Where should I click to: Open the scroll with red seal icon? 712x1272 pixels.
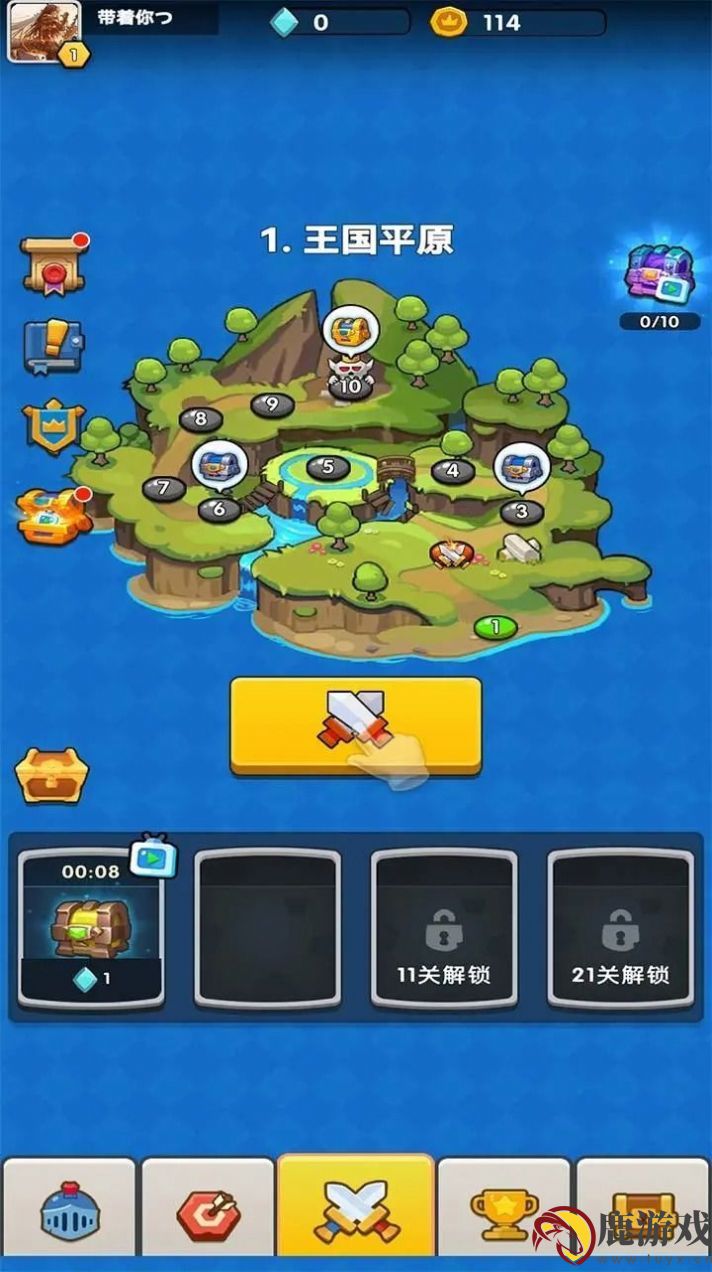(x=53, y=266)
